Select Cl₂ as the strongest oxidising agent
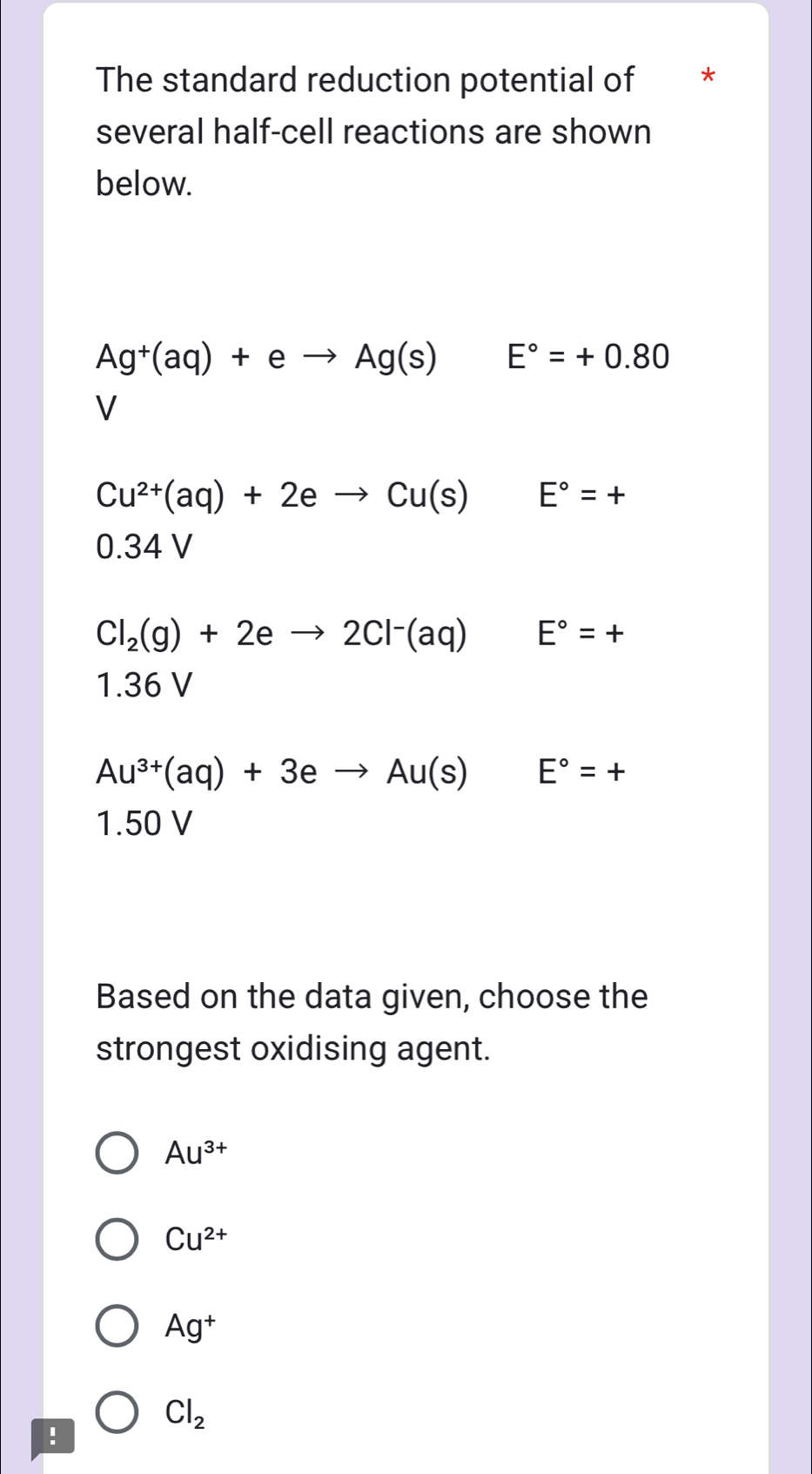This screenshot has width=812, height=1474. [x=116, y=1412]
